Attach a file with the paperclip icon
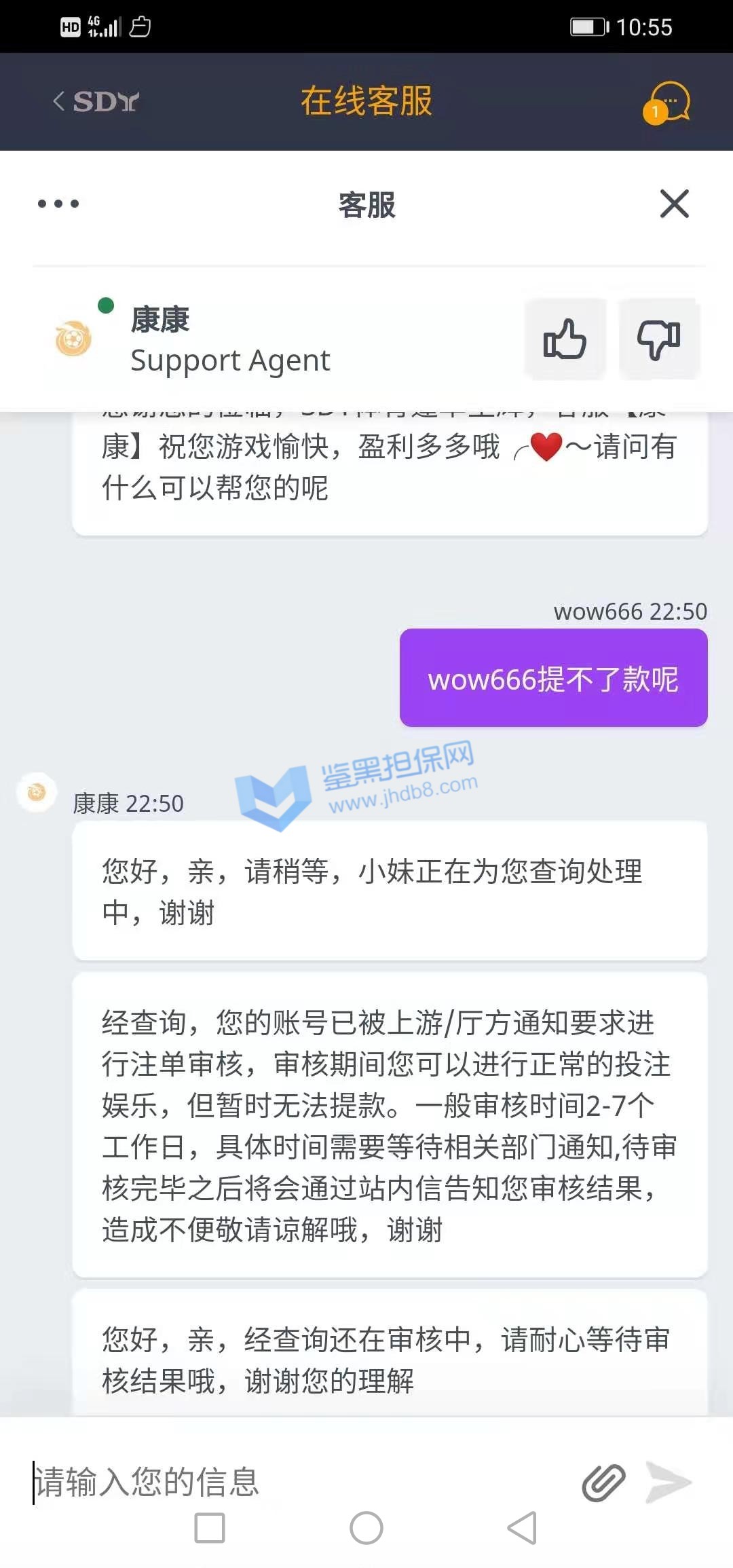This screenshot has height=1568, width=733. (x=603, y=1482)
